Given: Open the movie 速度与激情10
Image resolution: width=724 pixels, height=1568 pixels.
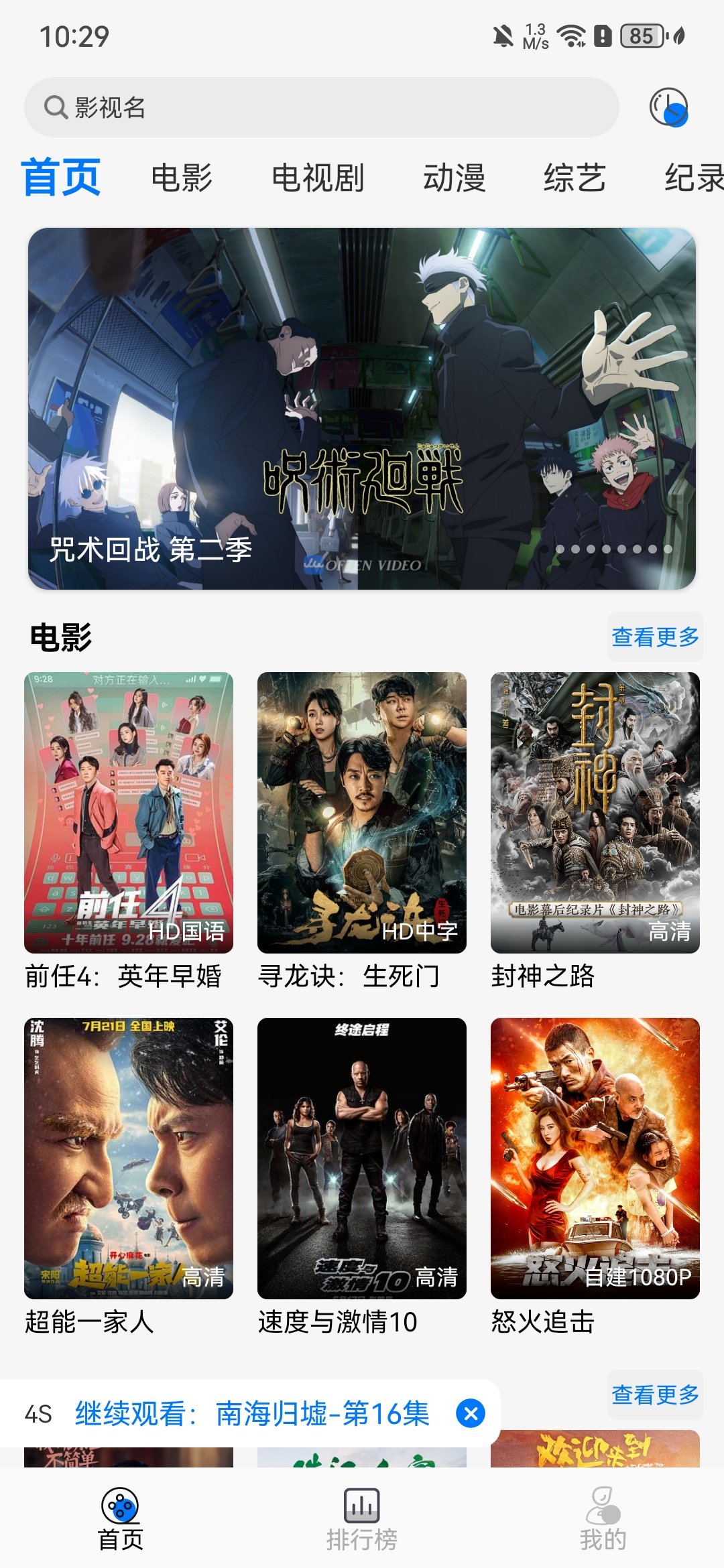Looking at the screenshot, I should coord(362,1159).
